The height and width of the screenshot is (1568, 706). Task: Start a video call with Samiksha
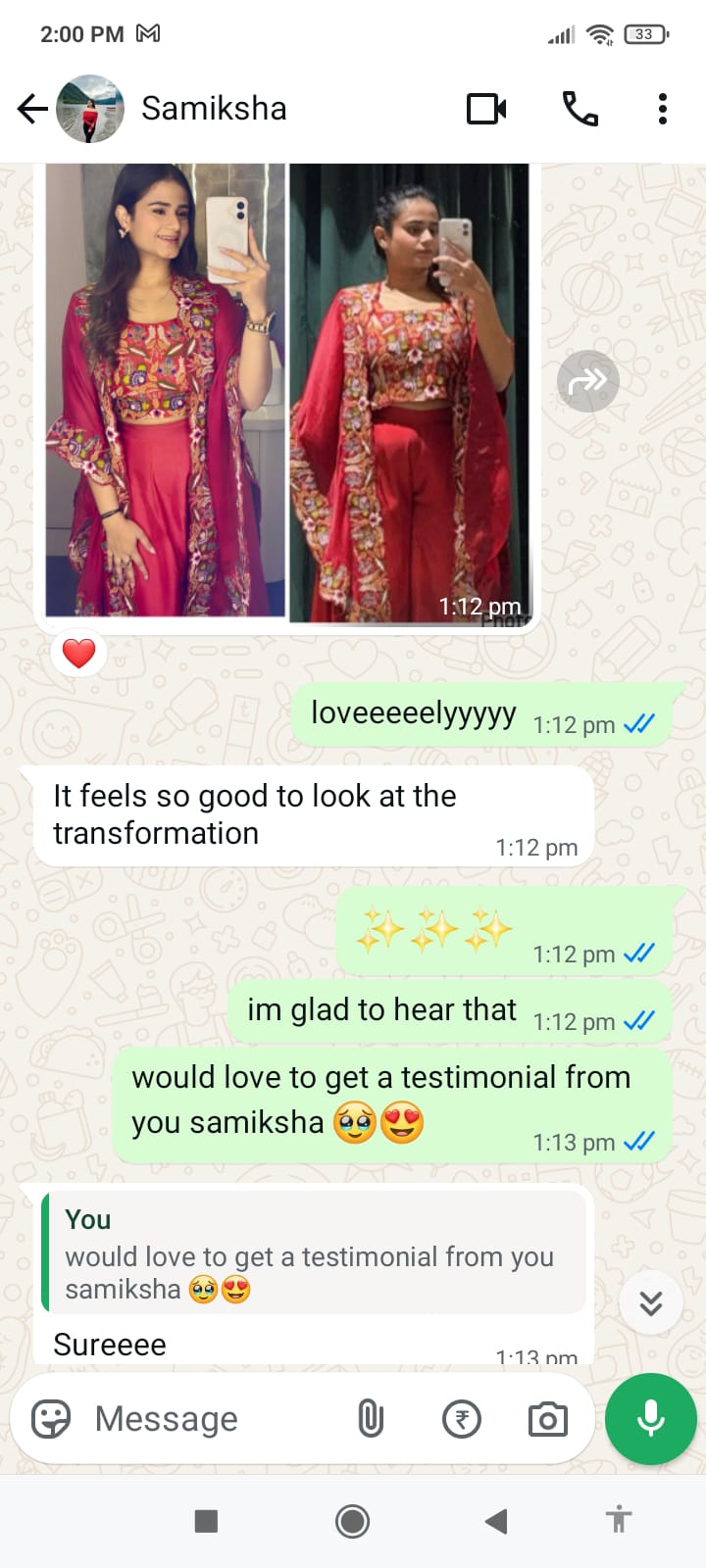[x=486, y=109]
